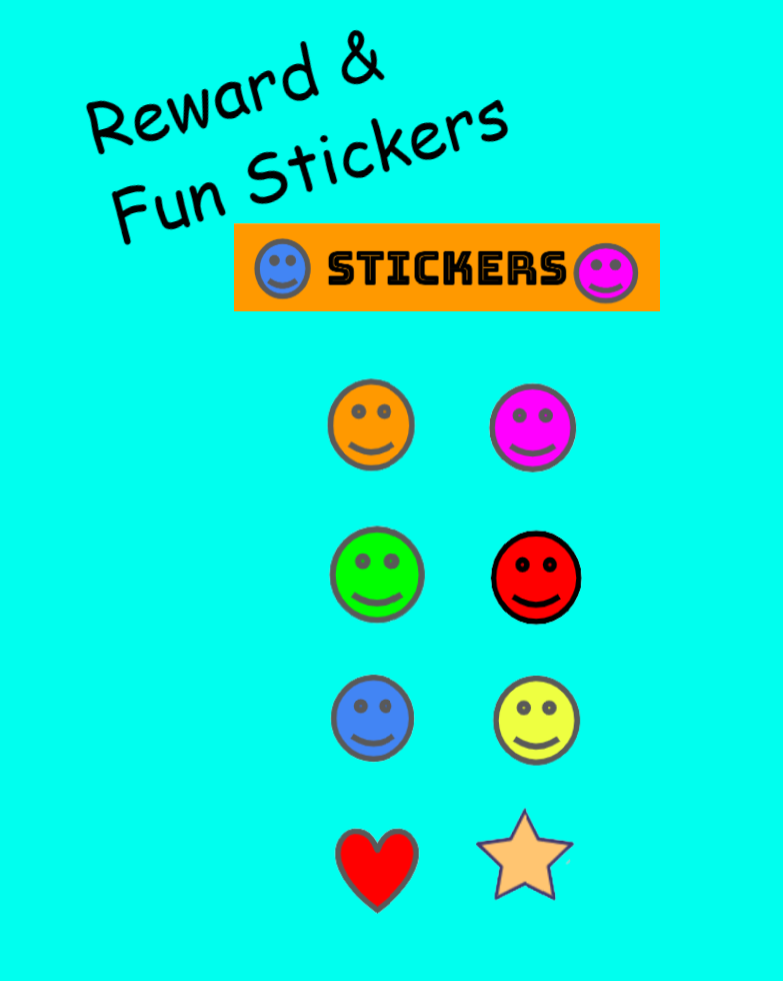Image resolution: width=783 pixels, height=981 pixels.
Task: Choose the yellow smiley sticker
Action: click(x=537, y=720)
